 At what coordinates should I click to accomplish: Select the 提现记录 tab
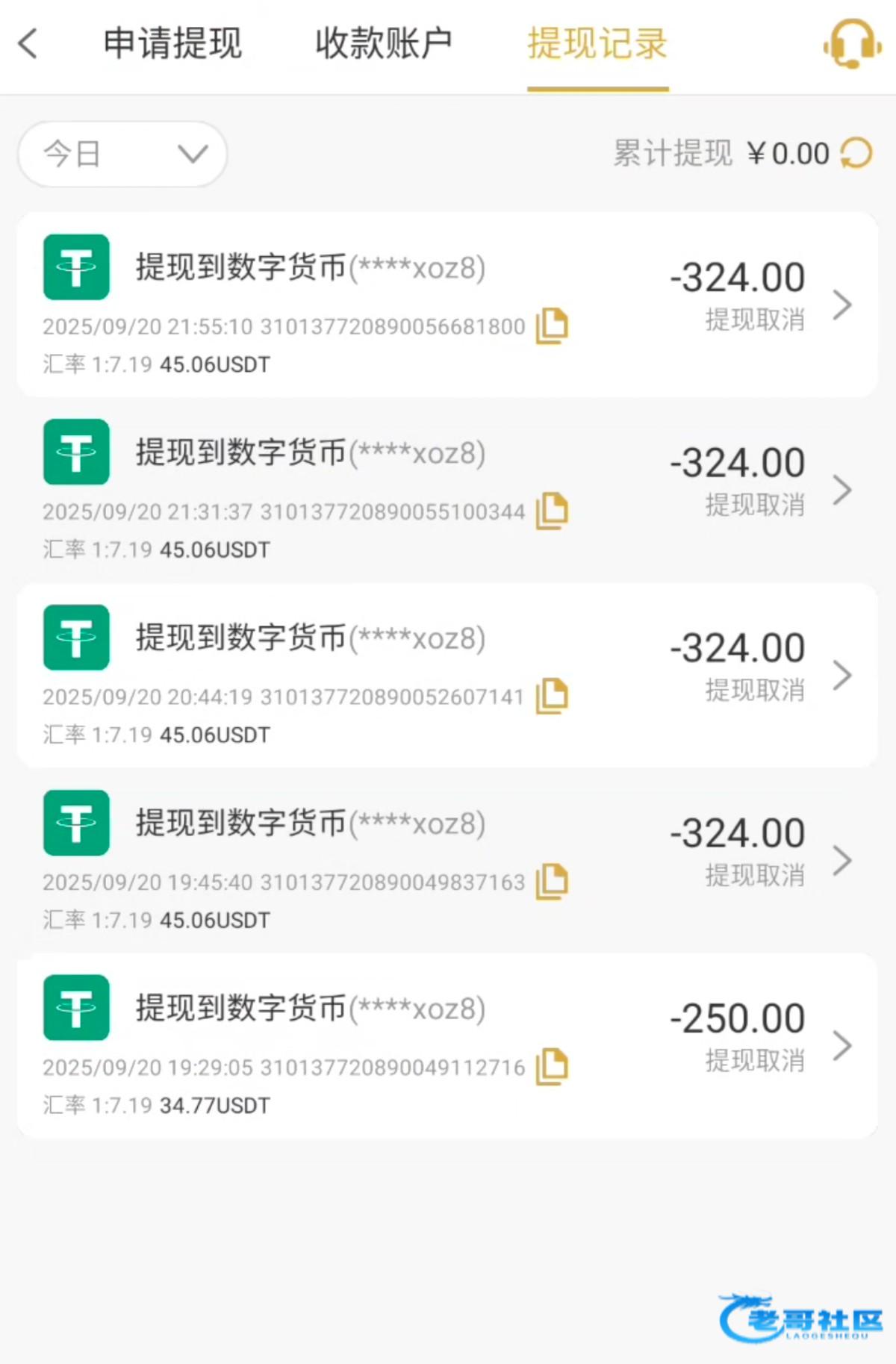pyautogui.click(x=597, y=43)
